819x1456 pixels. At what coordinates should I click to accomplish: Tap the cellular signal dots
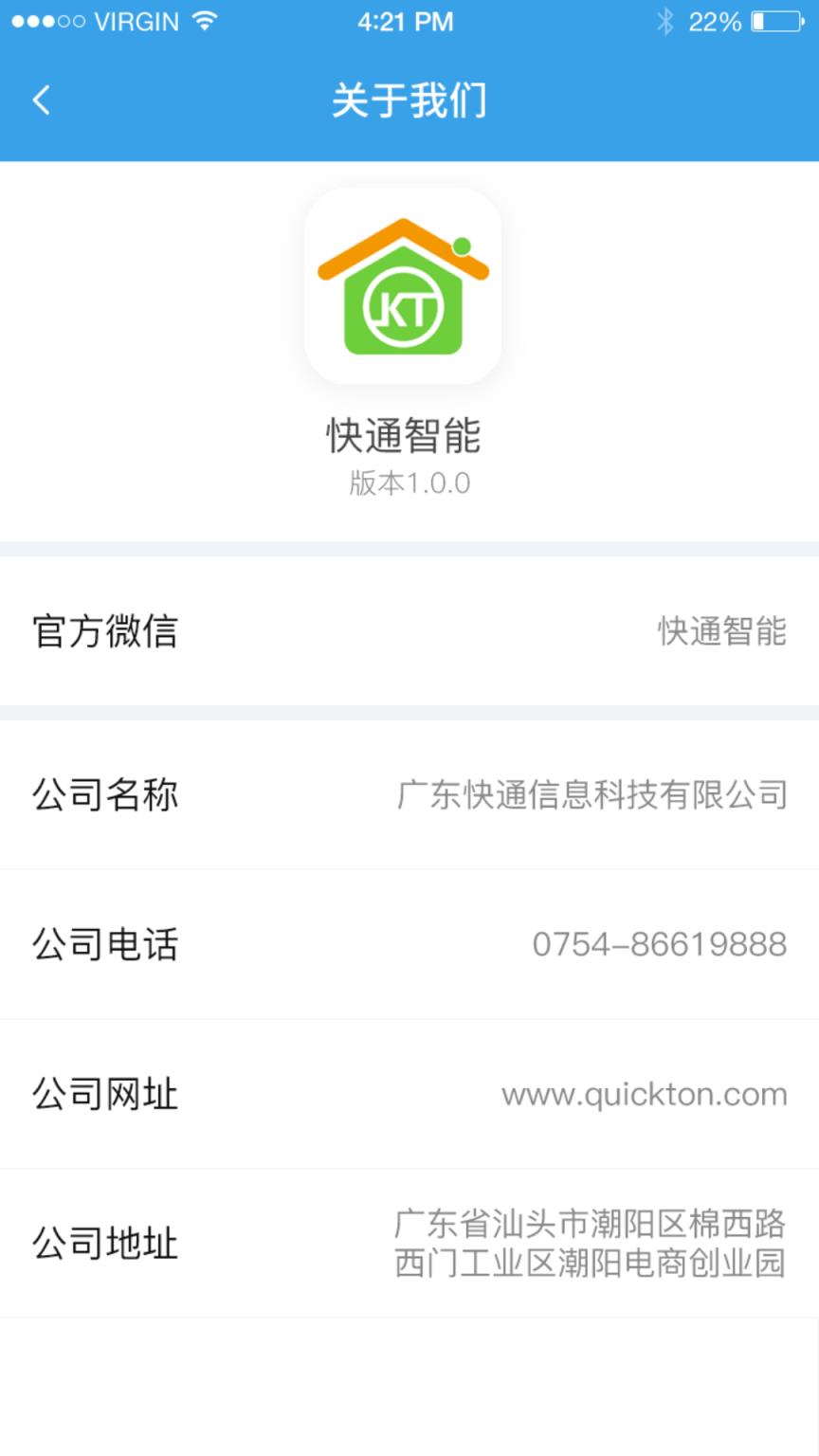click(45, 20)
